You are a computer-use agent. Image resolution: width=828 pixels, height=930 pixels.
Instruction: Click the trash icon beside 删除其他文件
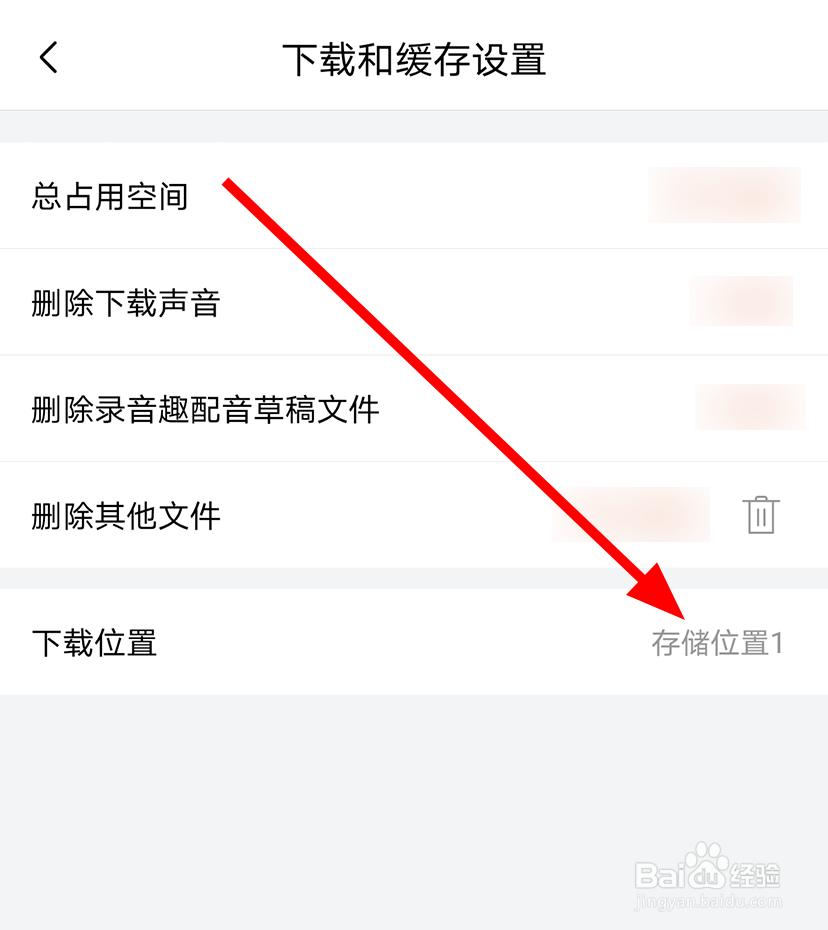pyautogui.click(x=762, y=515)
